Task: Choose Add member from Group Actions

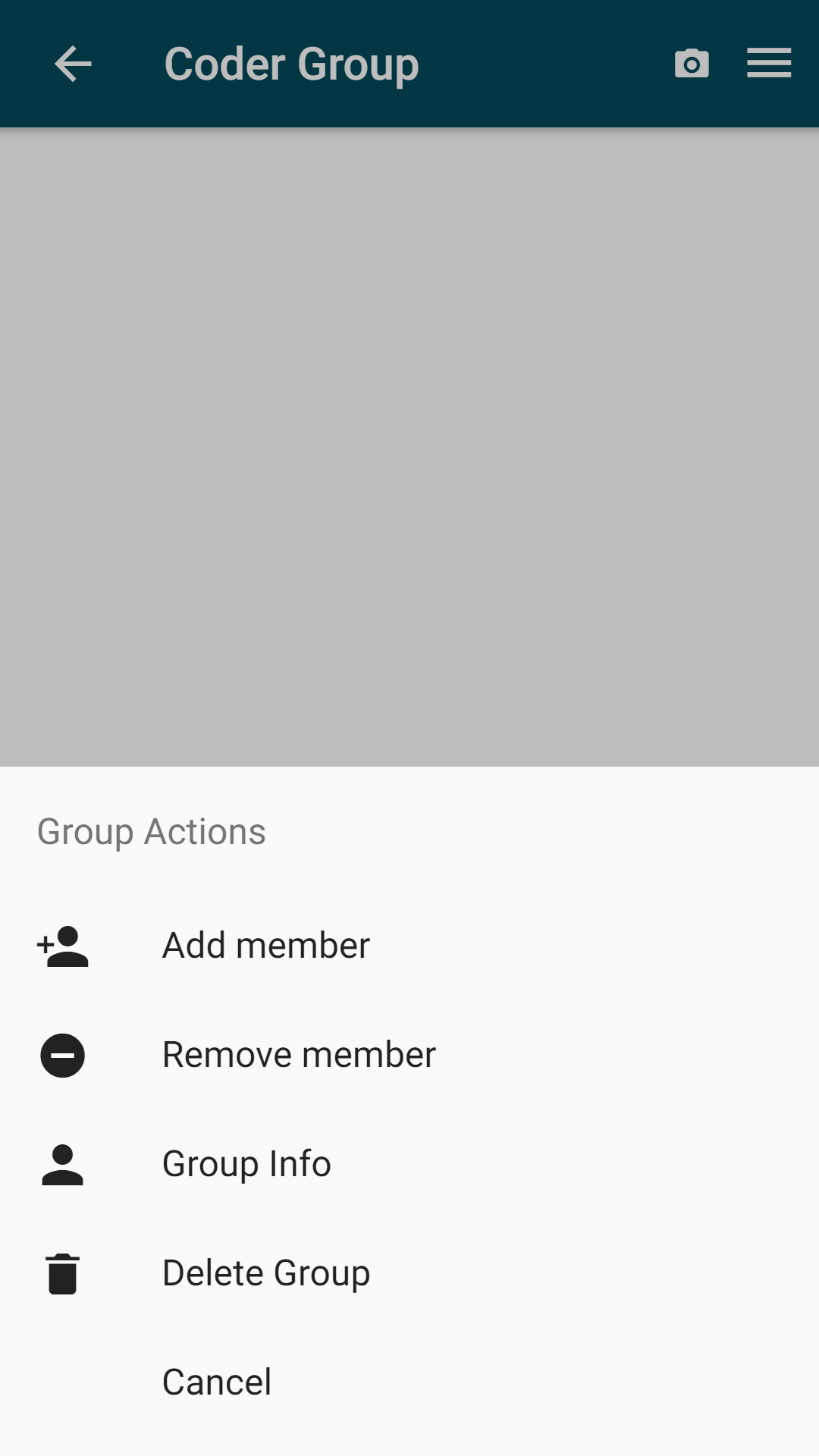Action: (x=265, y=944)
